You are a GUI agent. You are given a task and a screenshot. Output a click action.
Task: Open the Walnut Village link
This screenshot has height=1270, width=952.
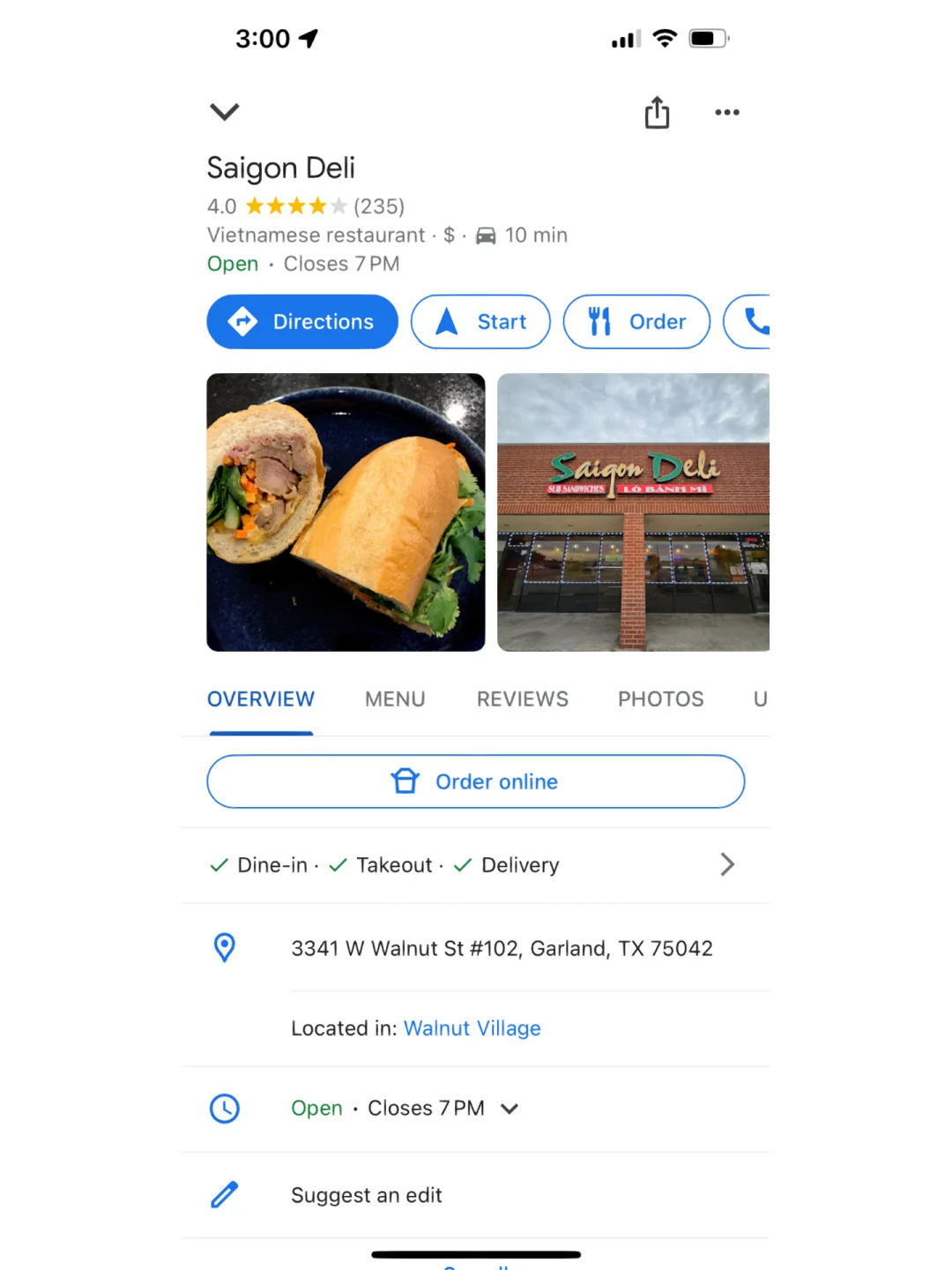click(x=472, y=1027)
